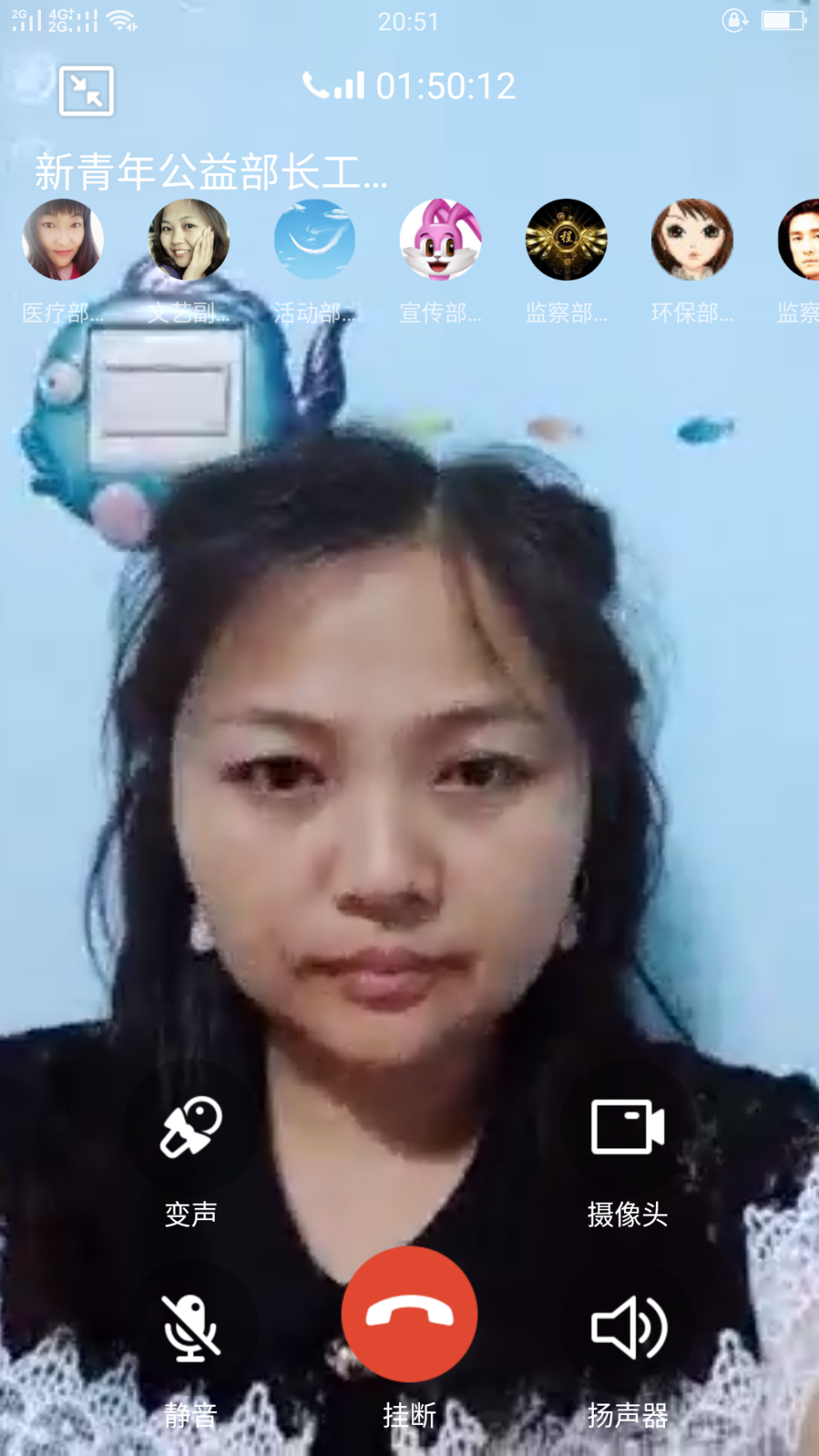Screen dimensions: 819x1456
Task: Open the voice changer (变声)
Action: pyautogui.click(x=191, y=1127)
